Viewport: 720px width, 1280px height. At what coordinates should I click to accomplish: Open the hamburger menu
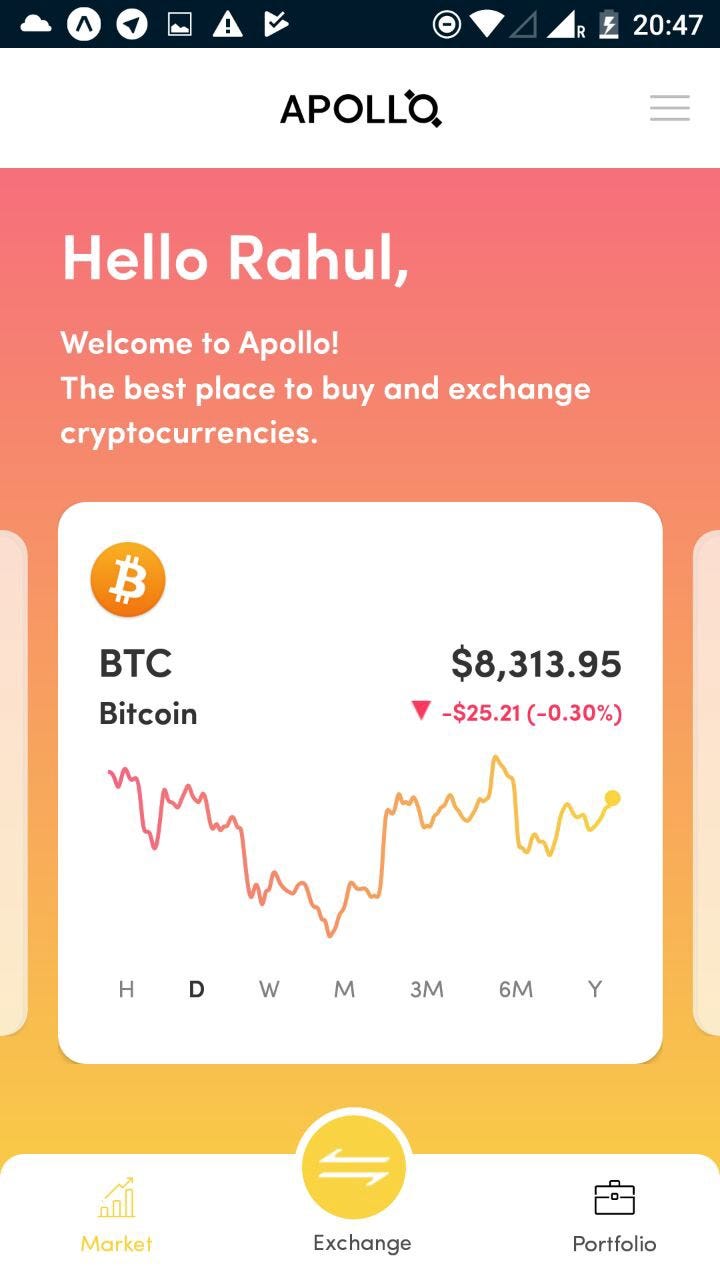click(x=670, y=108)
